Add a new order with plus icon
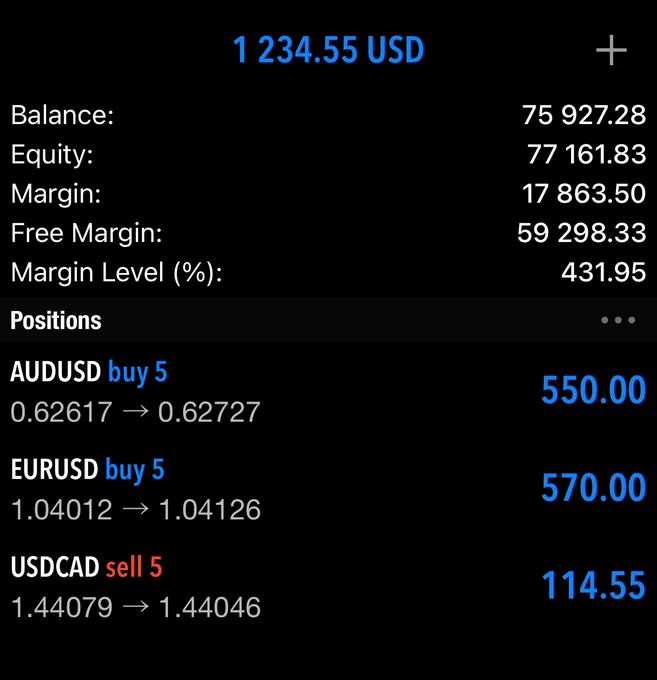The image size is (657, 680). (611, 50)
